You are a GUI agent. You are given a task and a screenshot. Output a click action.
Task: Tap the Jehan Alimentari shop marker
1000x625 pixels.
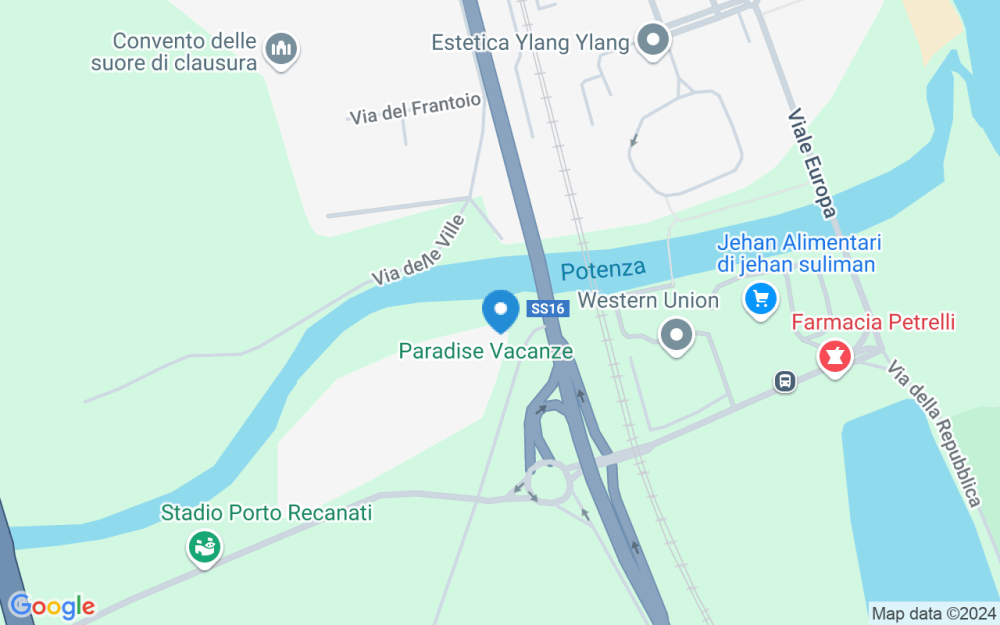point(761,298)
